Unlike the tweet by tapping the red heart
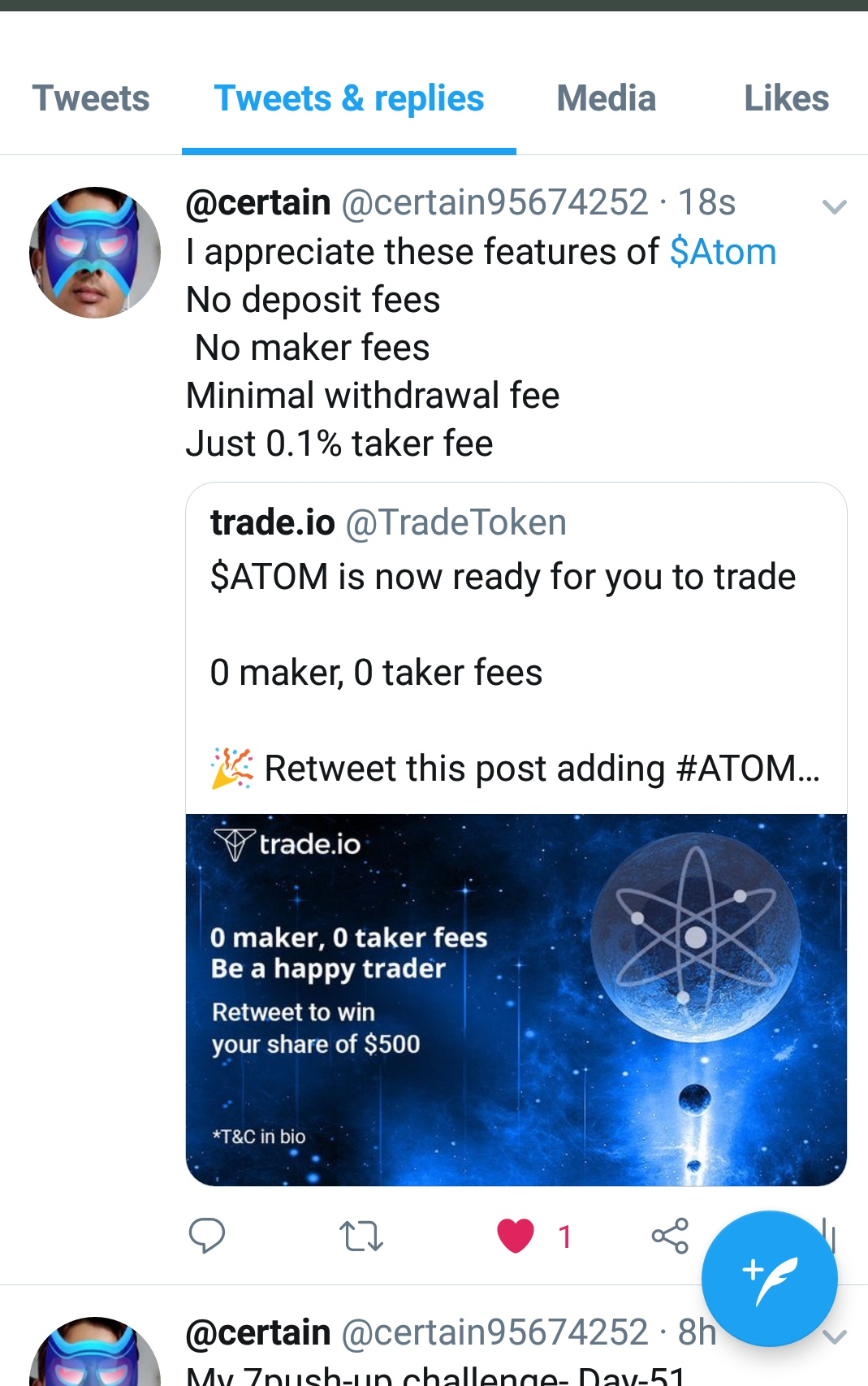Viewport: 868px width, 1386px height. (x=515, y=1237)
